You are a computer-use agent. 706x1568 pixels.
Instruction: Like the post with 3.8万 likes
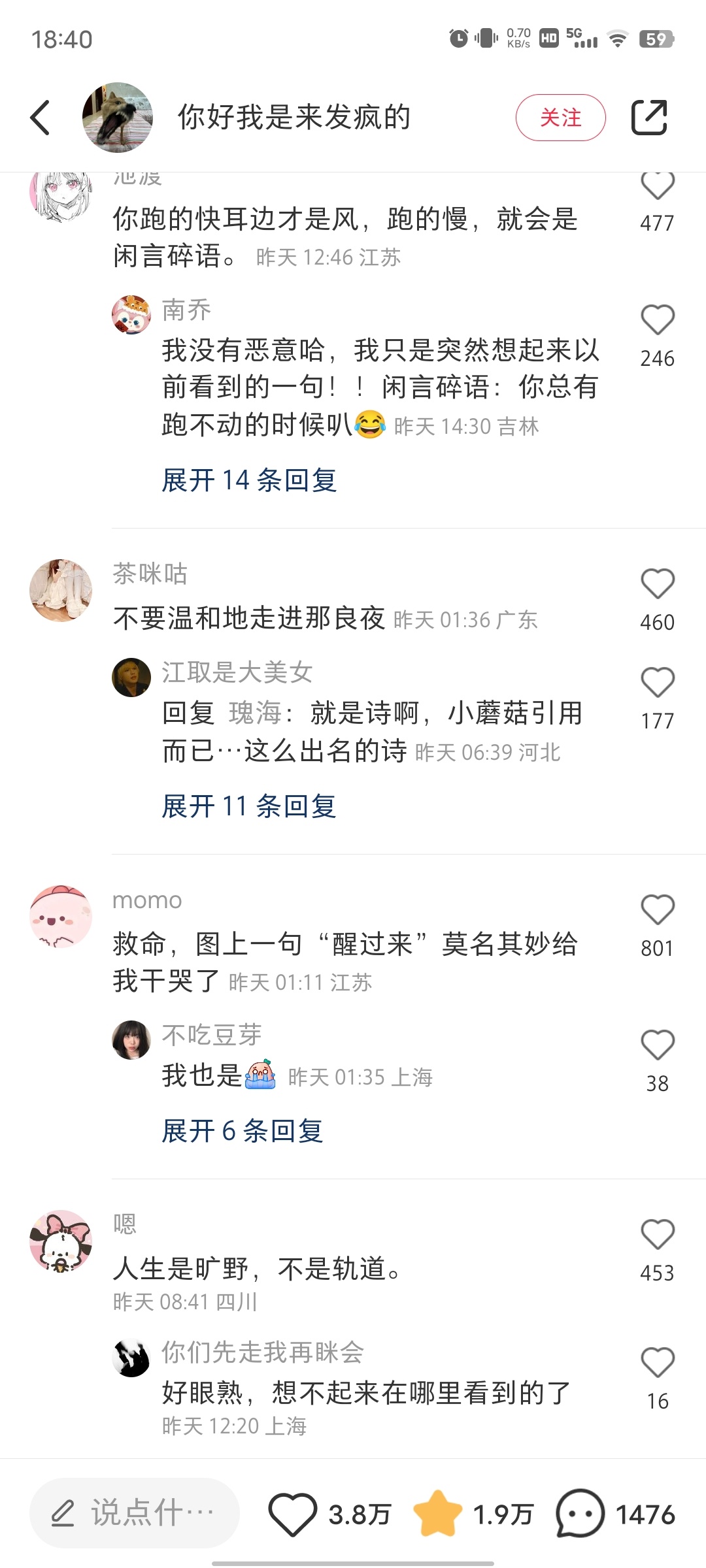point(292,1514)
